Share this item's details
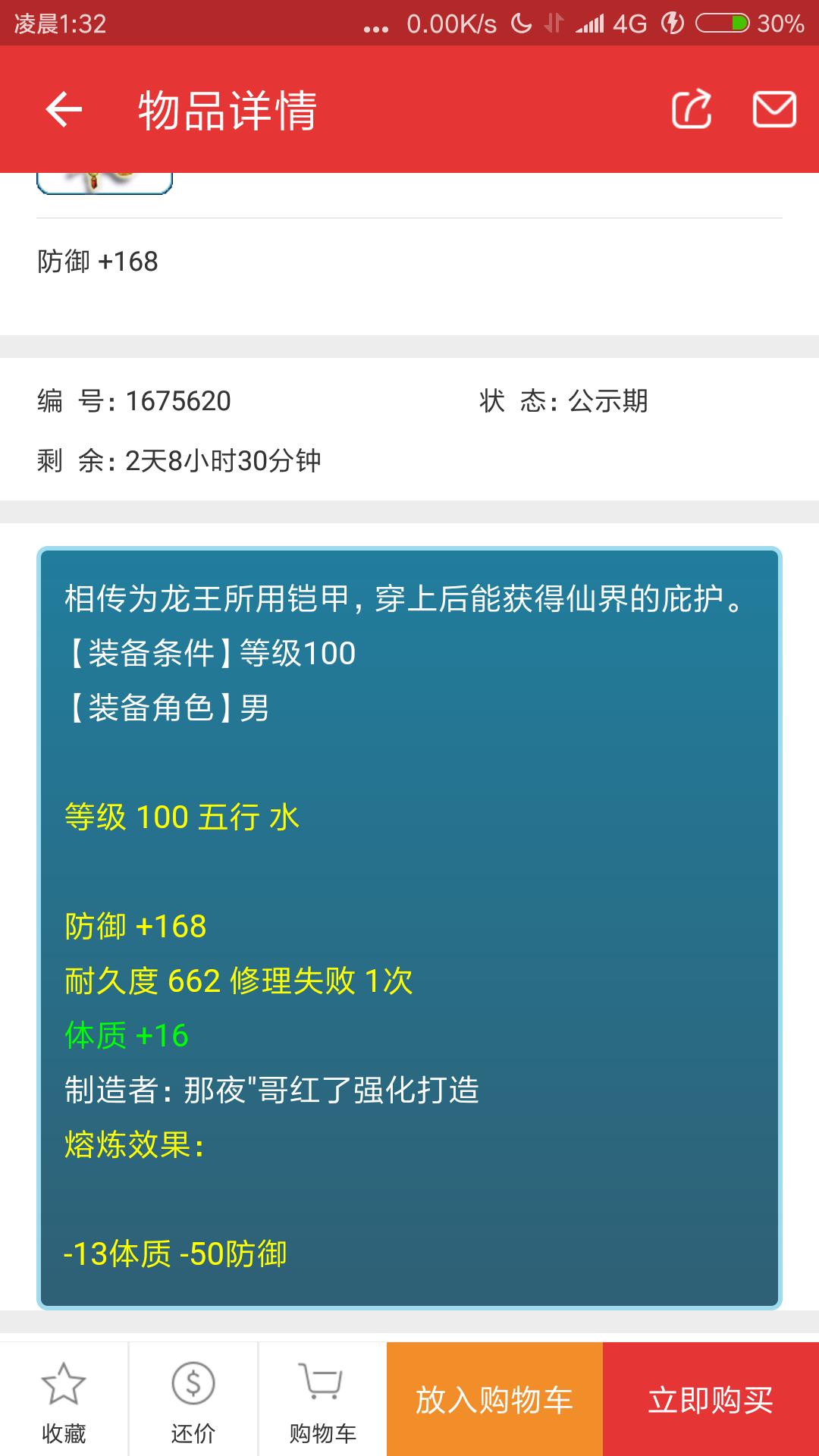 tap(692, 109)
